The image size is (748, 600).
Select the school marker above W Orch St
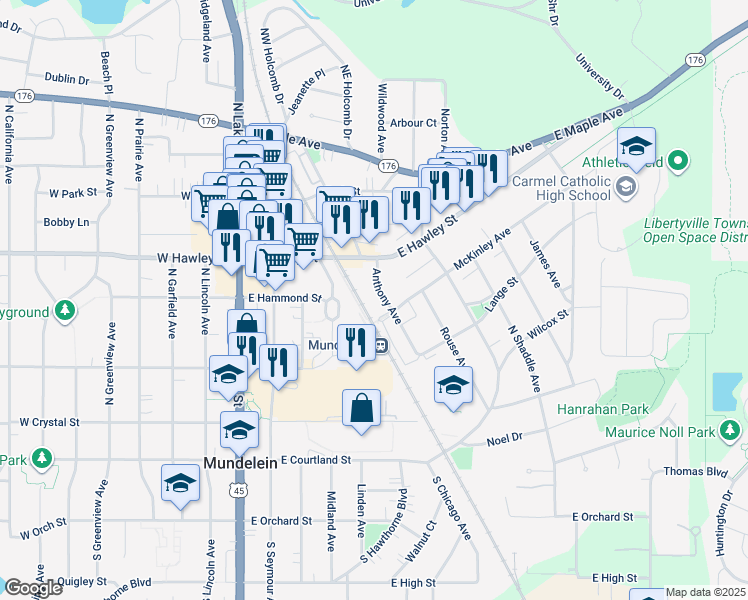pos(181,483)
